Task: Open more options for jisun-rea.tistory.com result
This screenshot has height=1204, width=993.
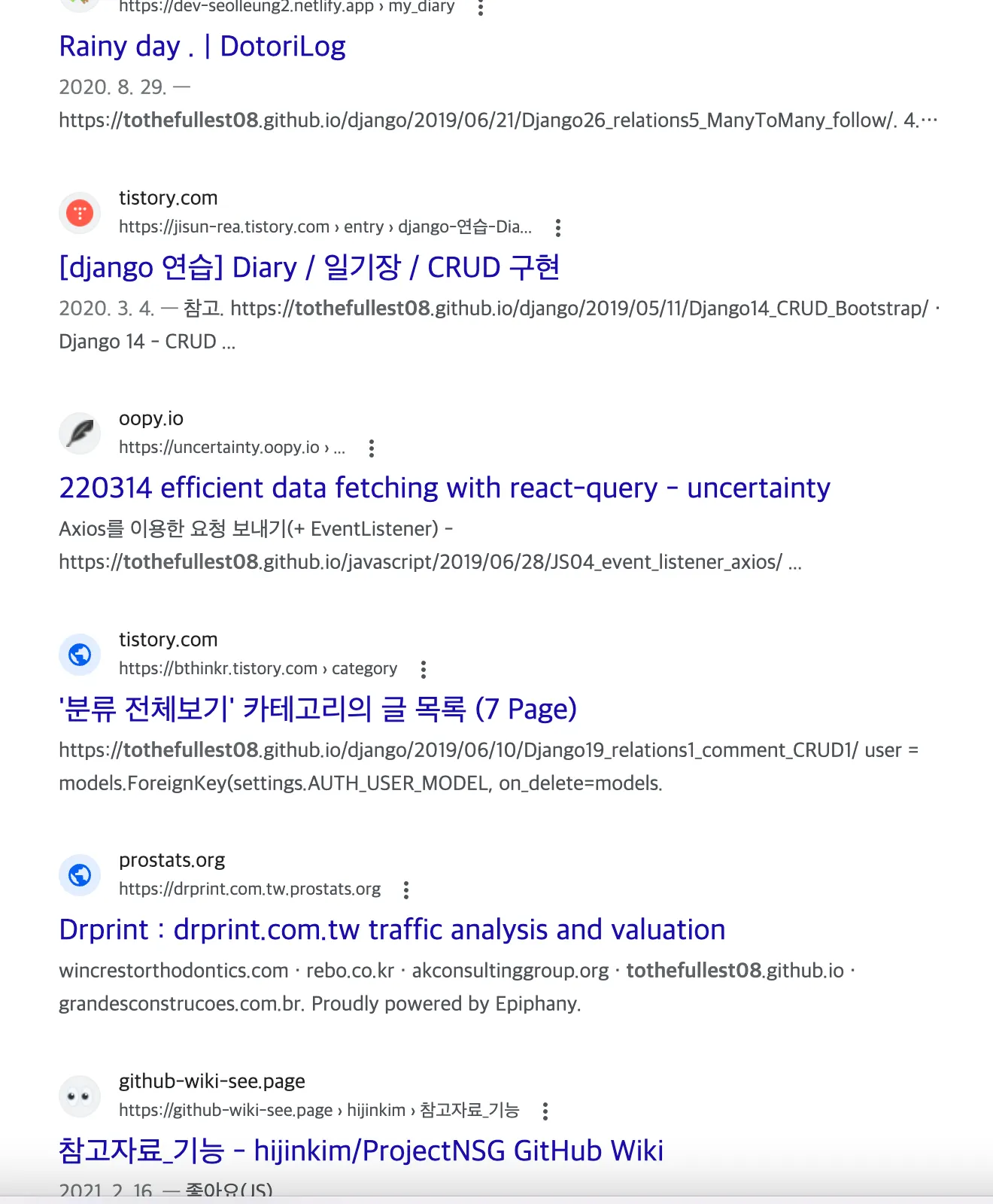Action: coord(557,227)
